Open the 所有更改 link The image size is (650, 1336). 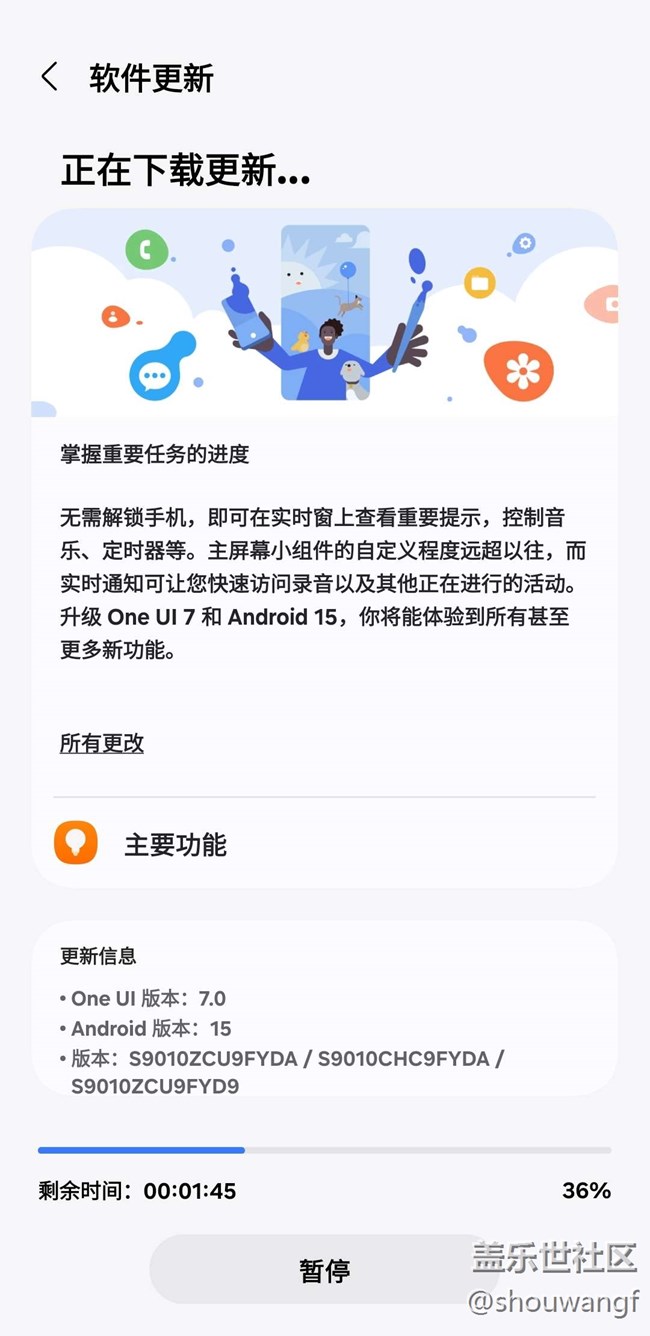102,743
